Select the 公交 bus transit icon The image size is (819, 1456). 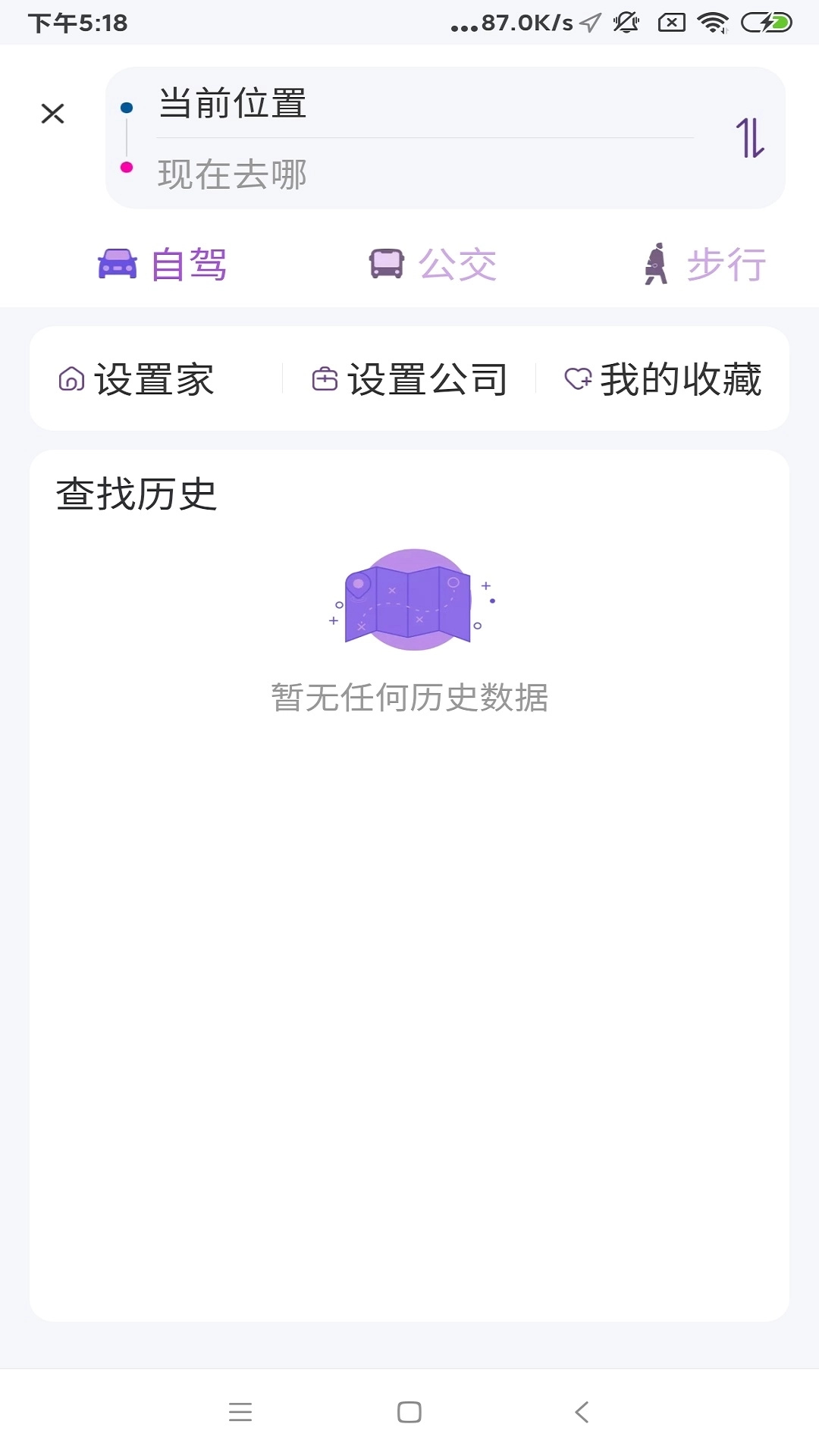pyautogui.click(x=385, y=263)
